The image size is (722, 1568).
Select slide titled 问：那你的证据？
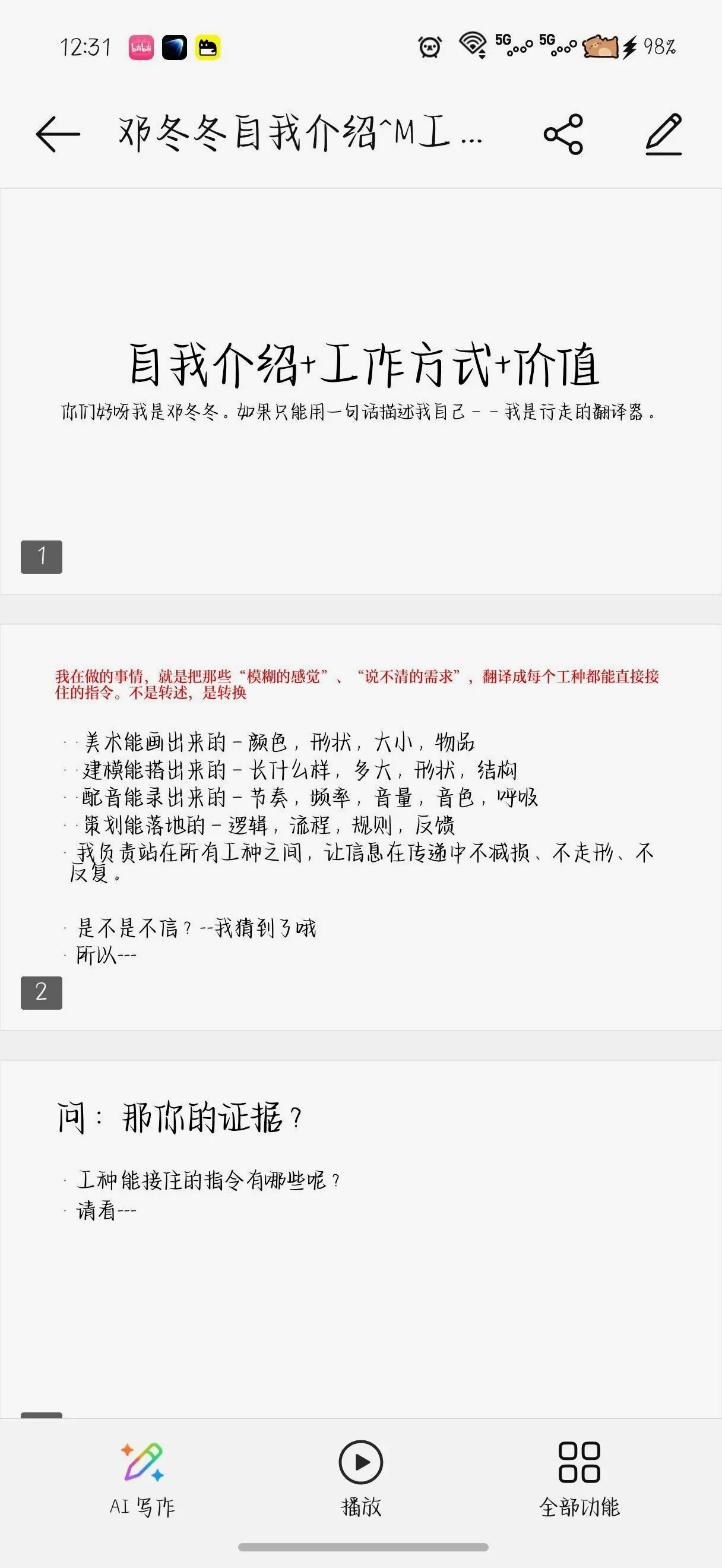[360, 1240]
